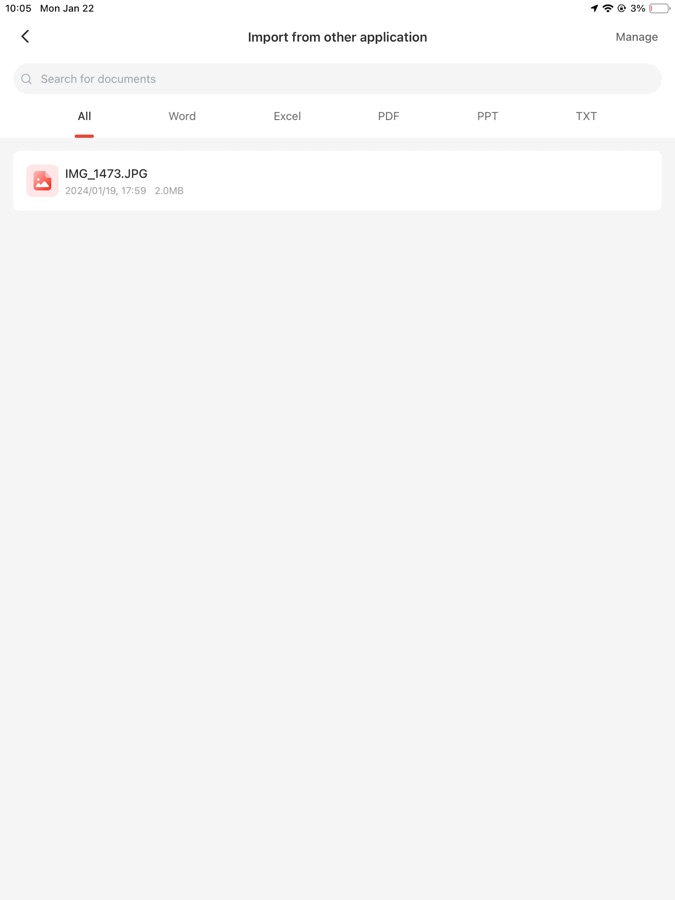
Task: Switch to the Excel tab
Action: [287, 116]
